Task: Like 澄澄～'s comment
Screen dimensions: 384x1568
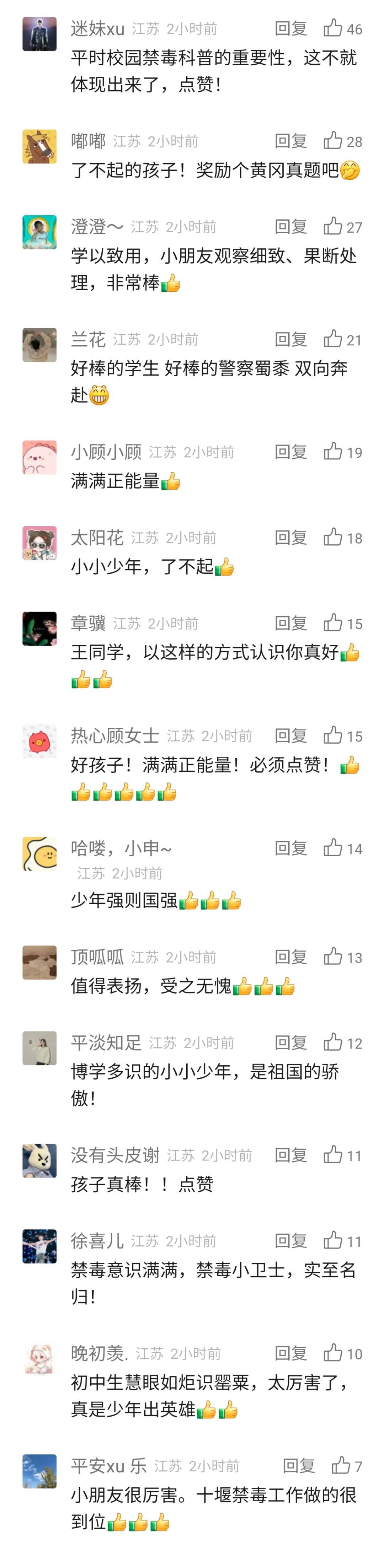Action: point(333,226)
